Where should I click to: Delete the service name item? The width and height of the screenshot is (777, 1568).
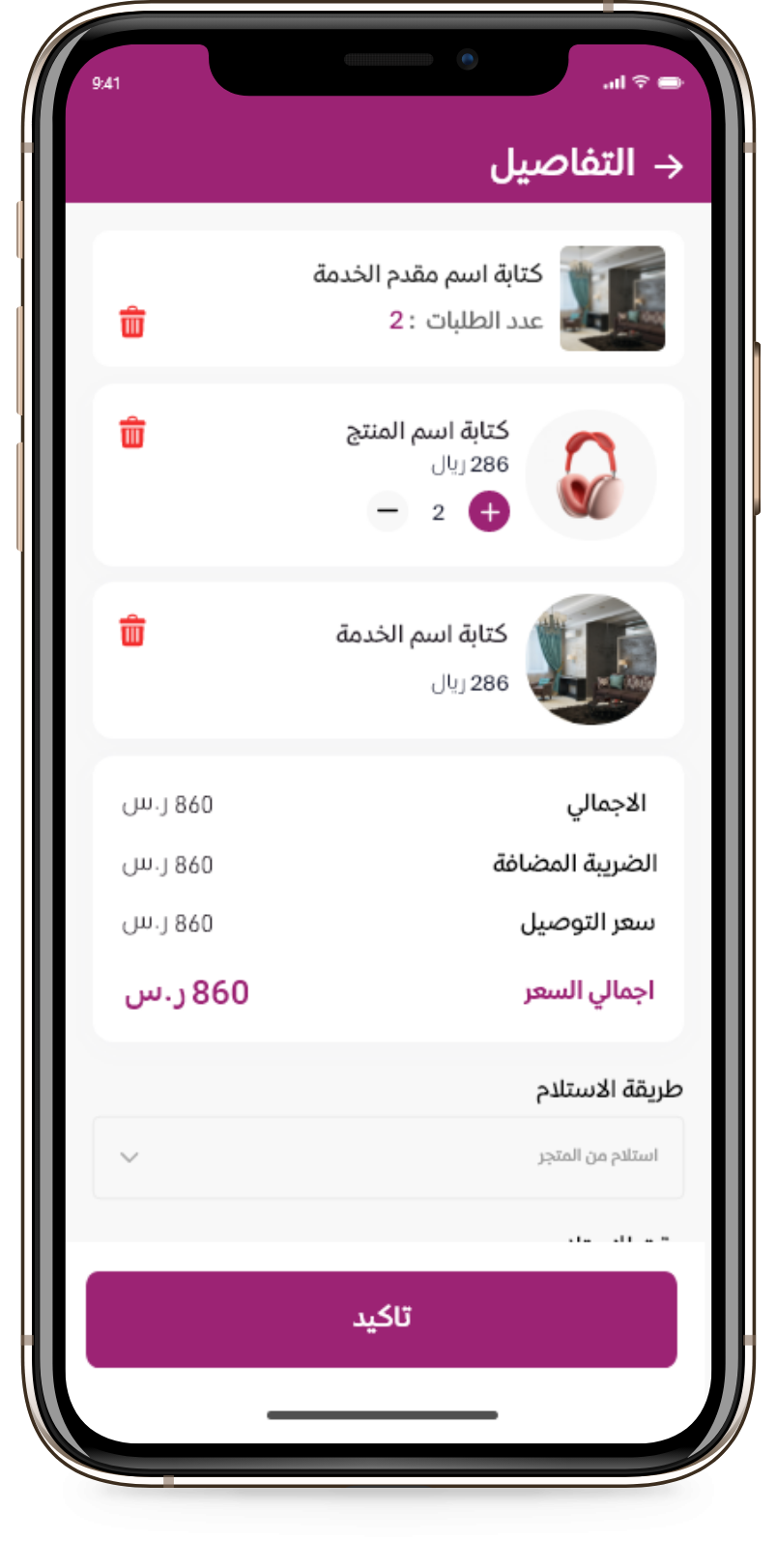pos(132,630)
